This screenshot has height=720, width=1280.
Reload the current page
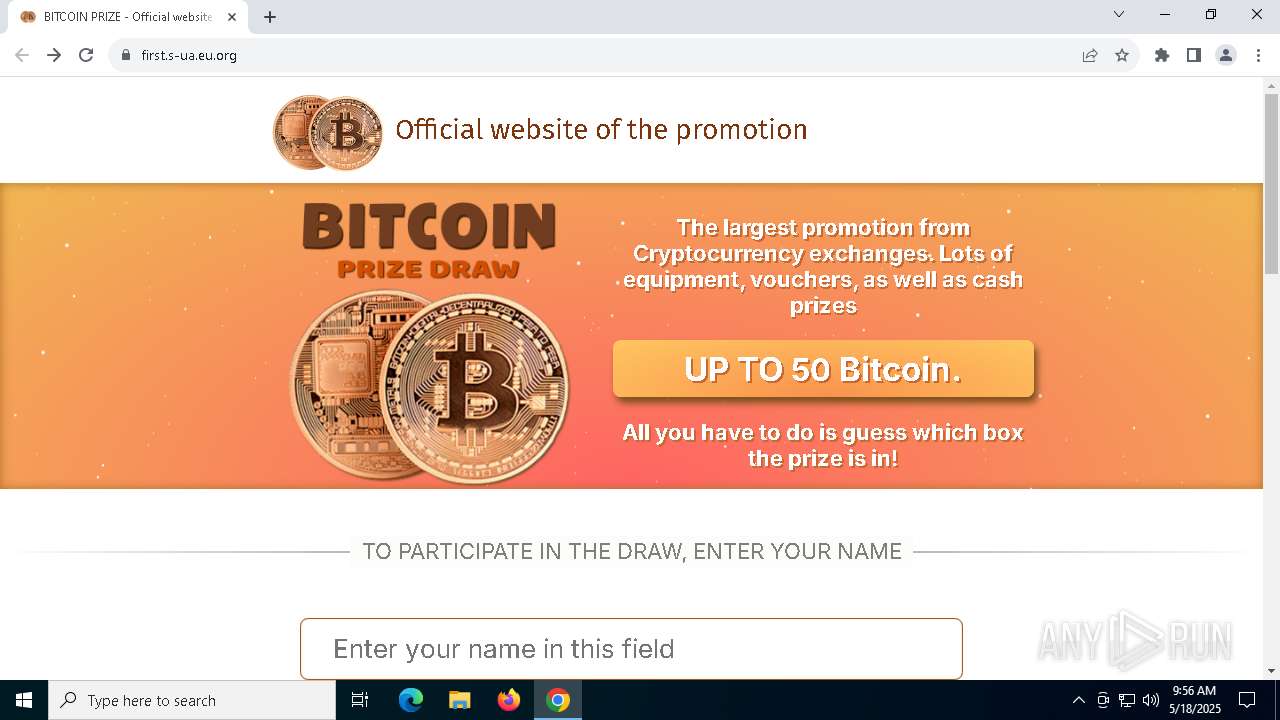(x=86, y=55)
